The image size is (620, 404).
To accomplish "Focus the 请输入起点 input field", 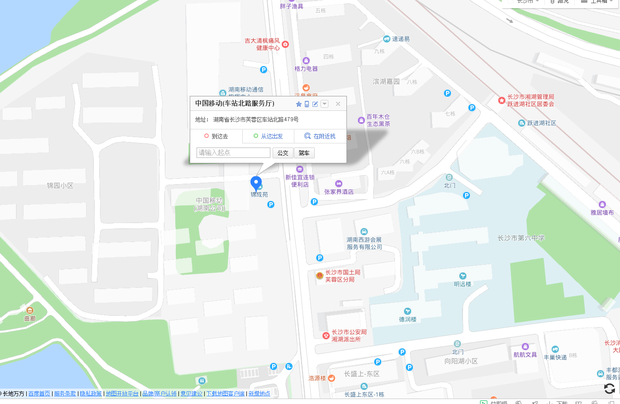I will (x=231, y=153).
